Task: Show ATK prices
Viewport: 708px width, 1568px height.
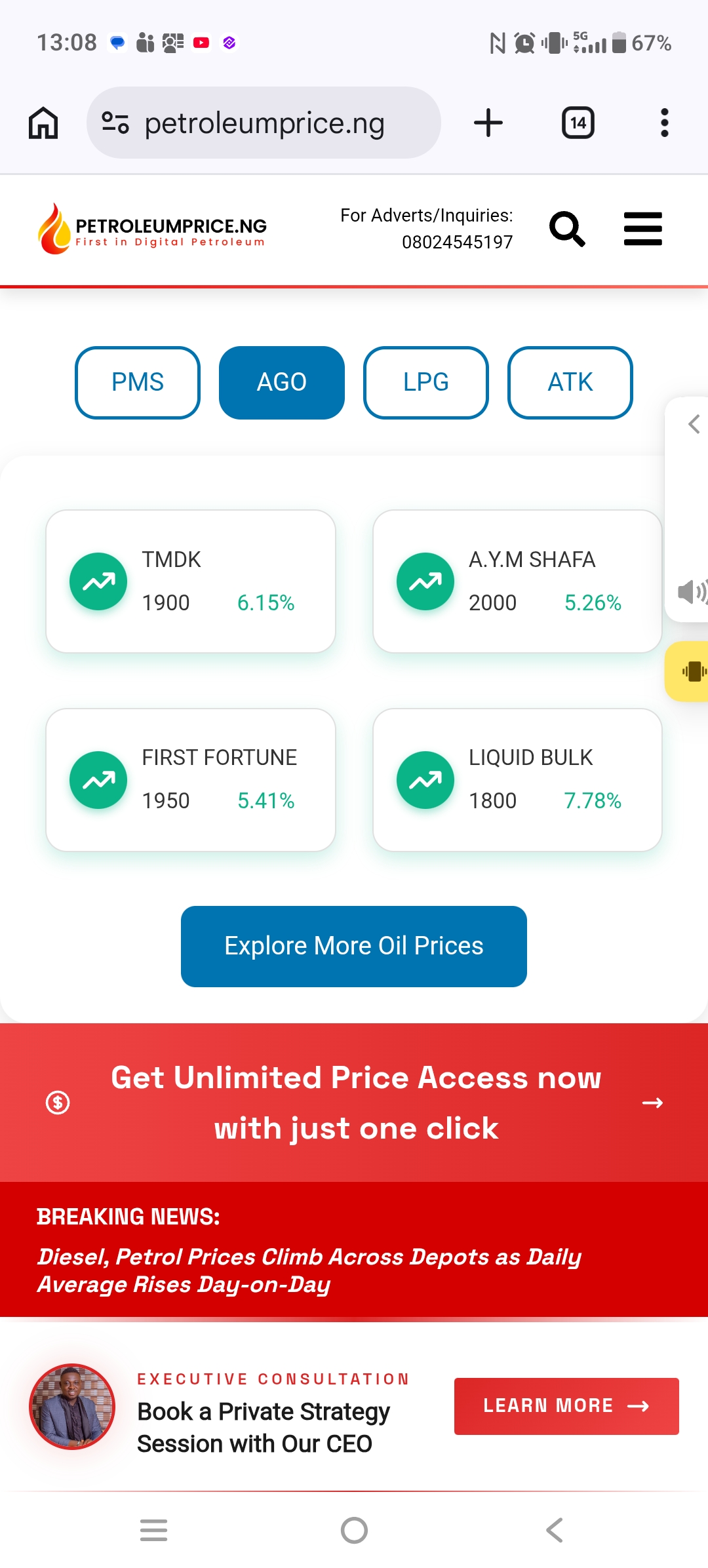Action: (x=570, y=382)
